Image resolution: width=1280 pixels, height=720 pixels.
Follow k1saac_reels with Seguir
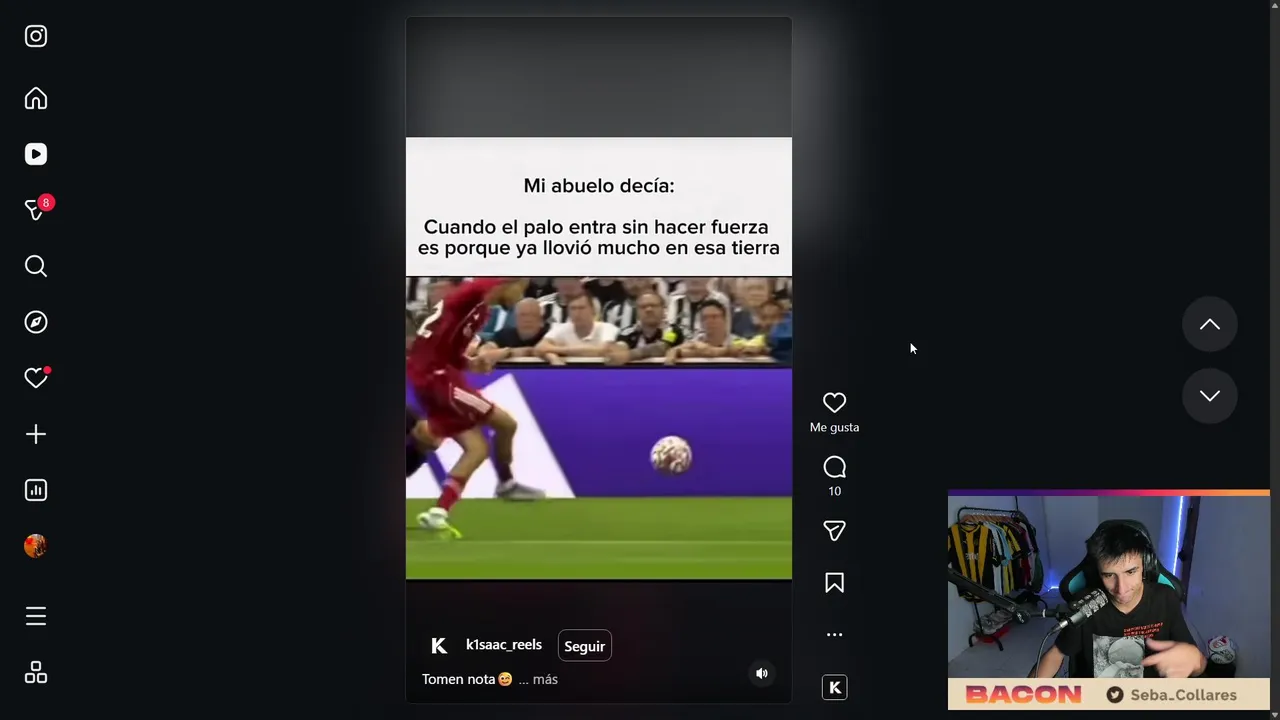pos(584,646)
